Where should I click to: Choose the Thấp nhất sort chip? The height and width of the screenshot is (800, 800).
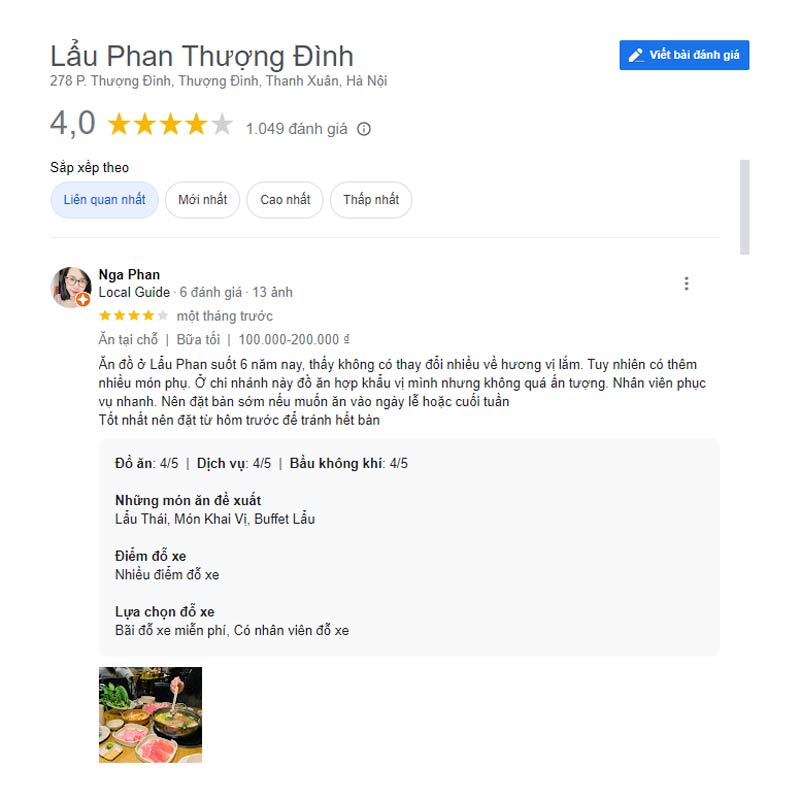click(x=371, y=200)
